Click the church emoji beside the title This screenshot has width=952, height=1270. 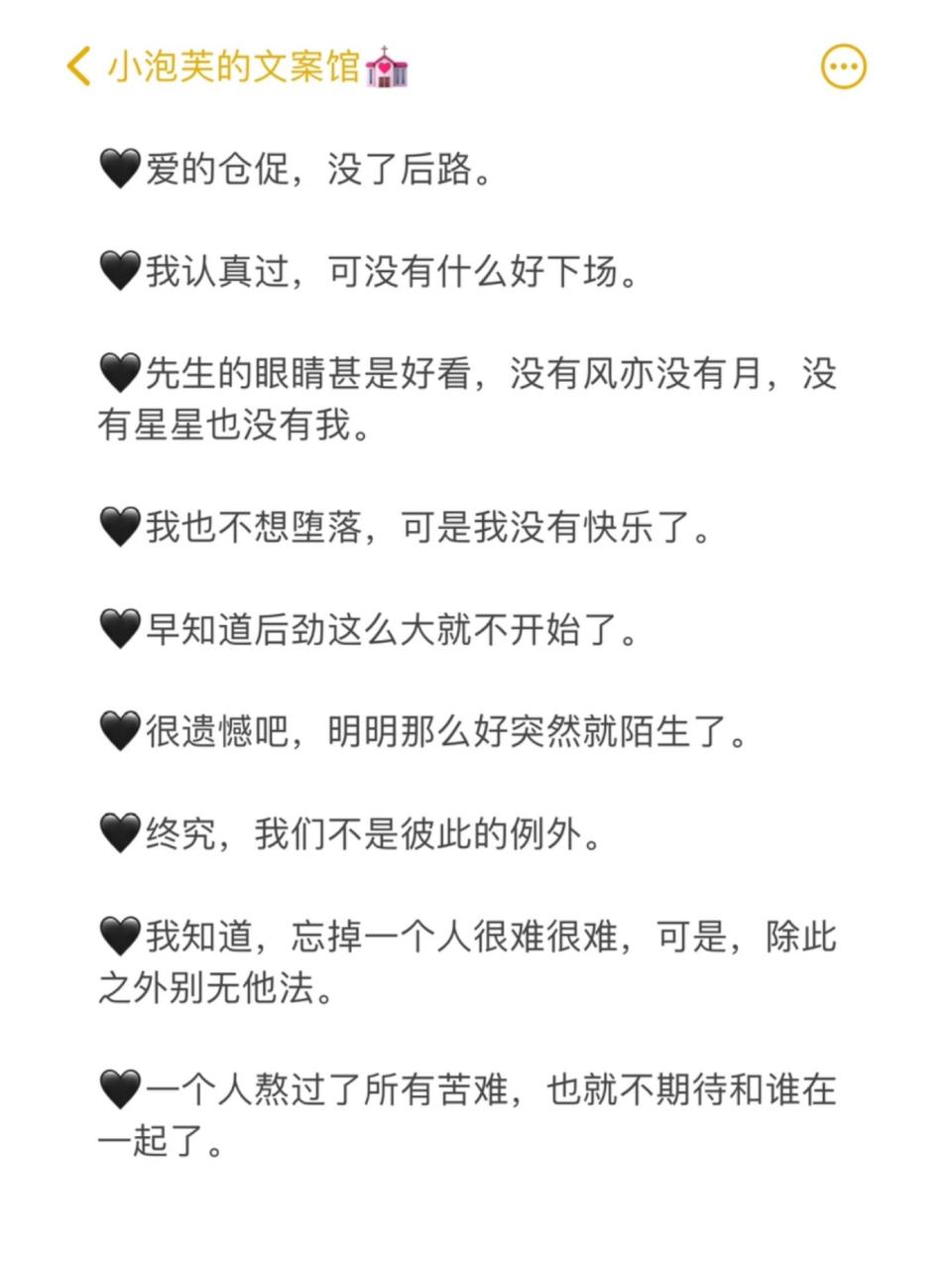point(387,67)
